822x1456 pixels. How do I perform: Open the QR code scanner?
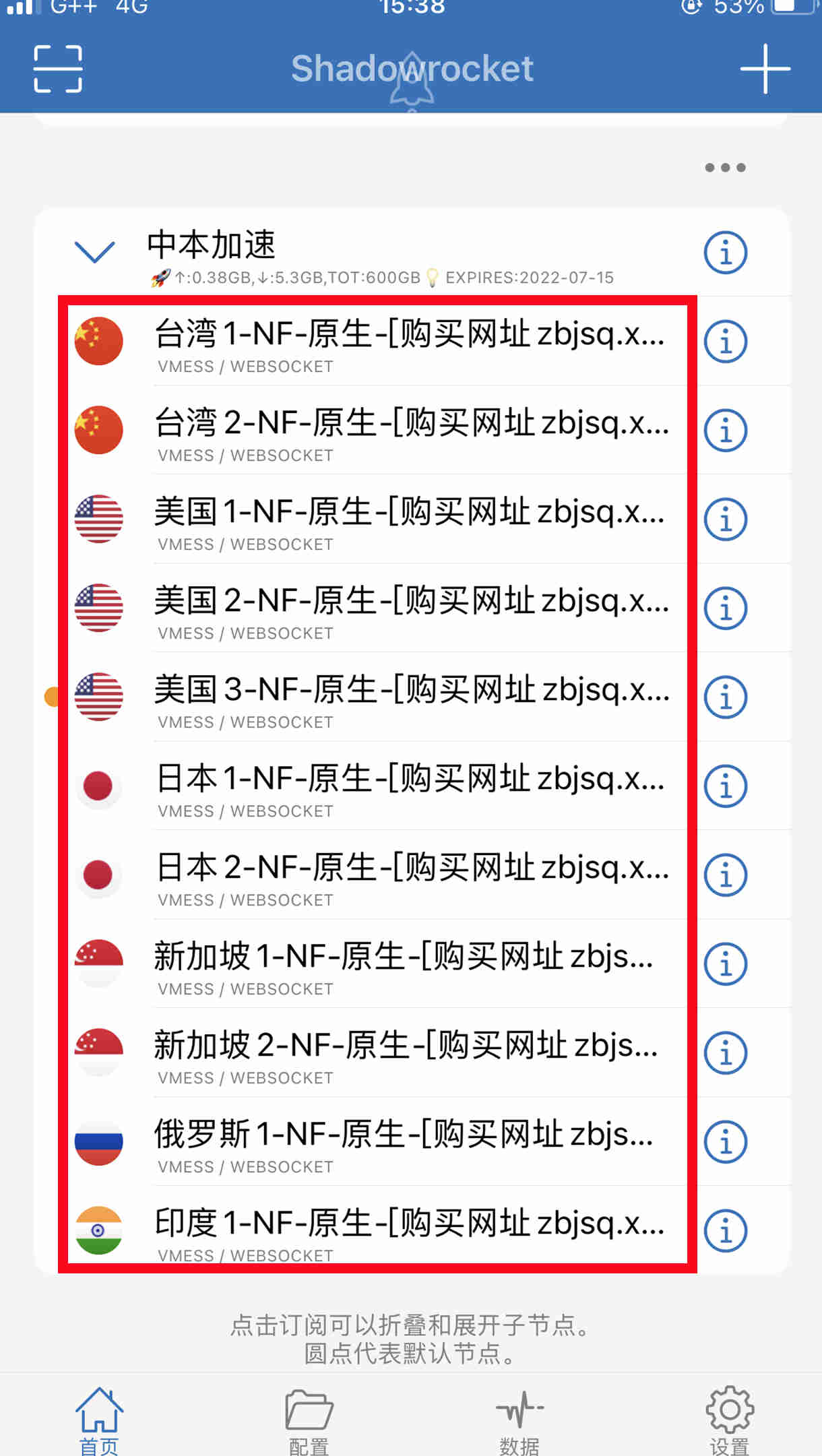[x=58, y=69]
